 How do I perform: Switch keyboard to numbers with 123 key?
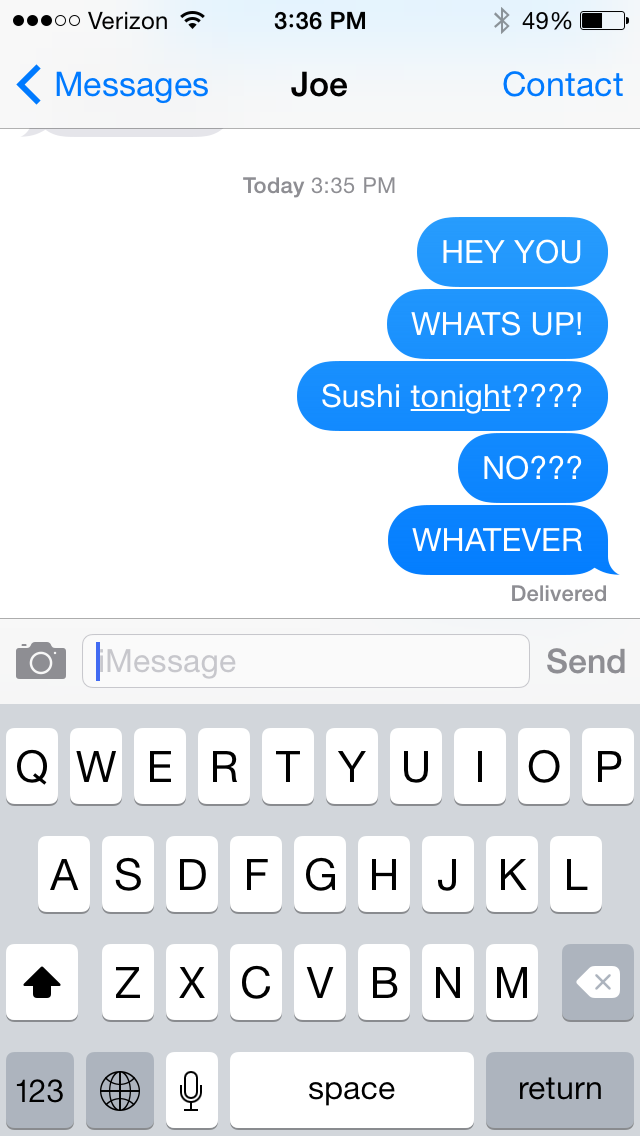pyautogui.click(x=40, y=1089)
